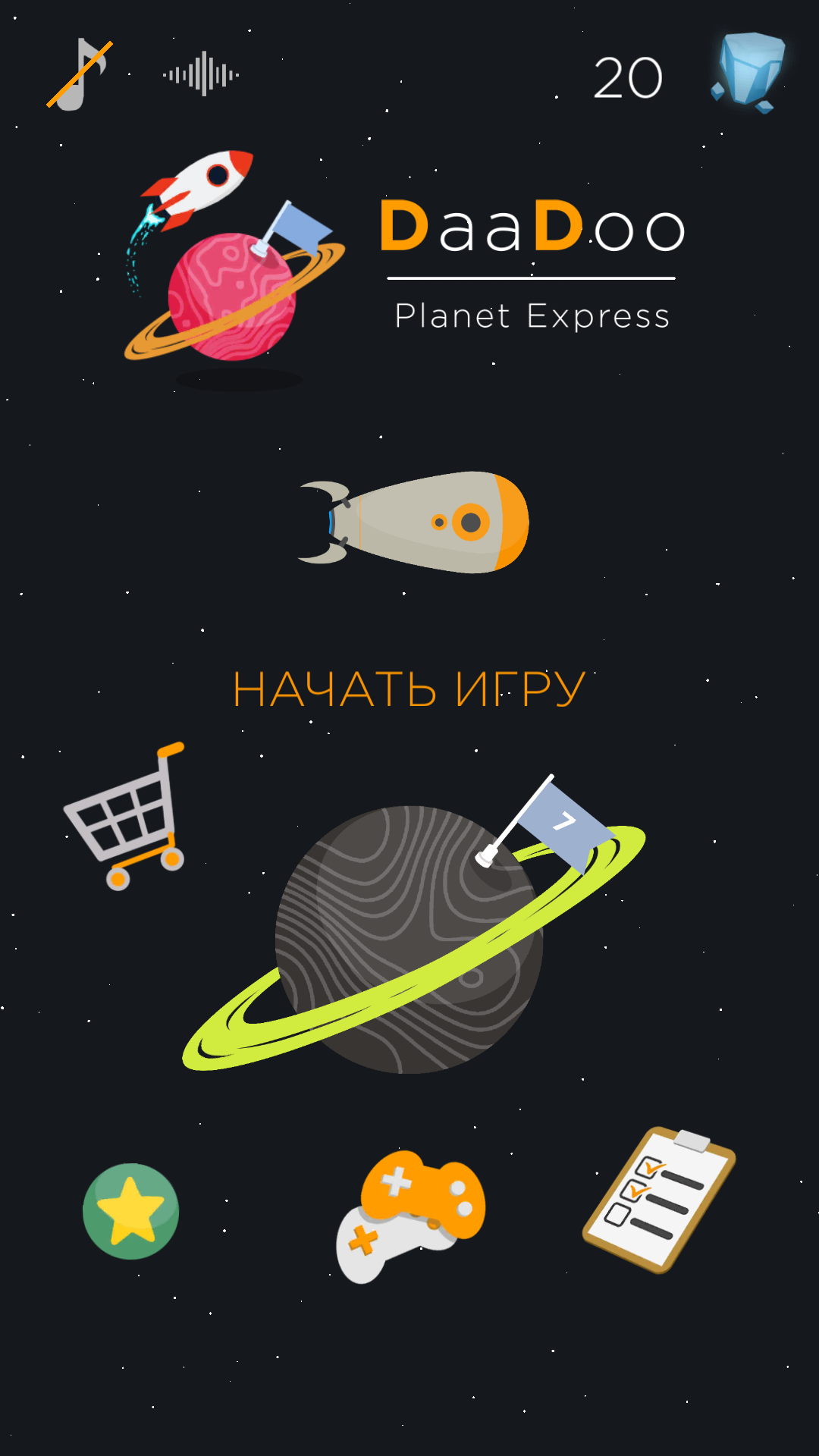Tap the blue crystal currency icon
This screenshot has height=1456, width=819.
pos(748,72)
